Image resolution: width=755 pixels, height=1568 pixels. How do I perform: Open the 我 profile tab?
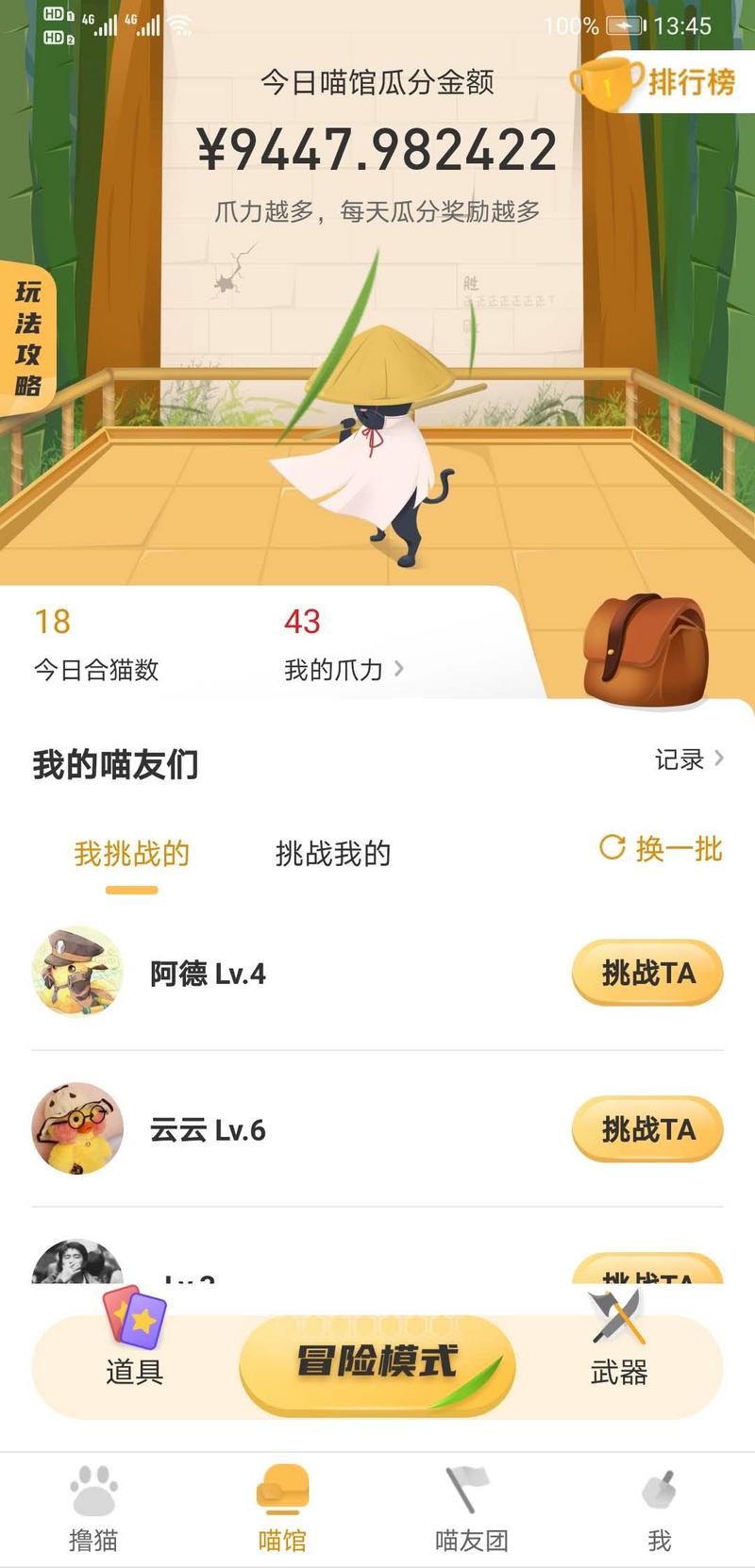pyautogui.click(x=660, y=1510)
